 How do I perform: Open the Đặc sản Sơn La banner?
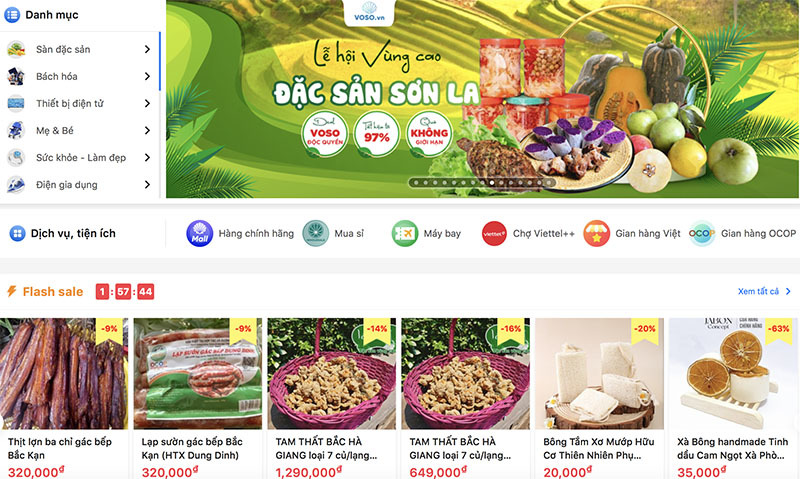480,100
